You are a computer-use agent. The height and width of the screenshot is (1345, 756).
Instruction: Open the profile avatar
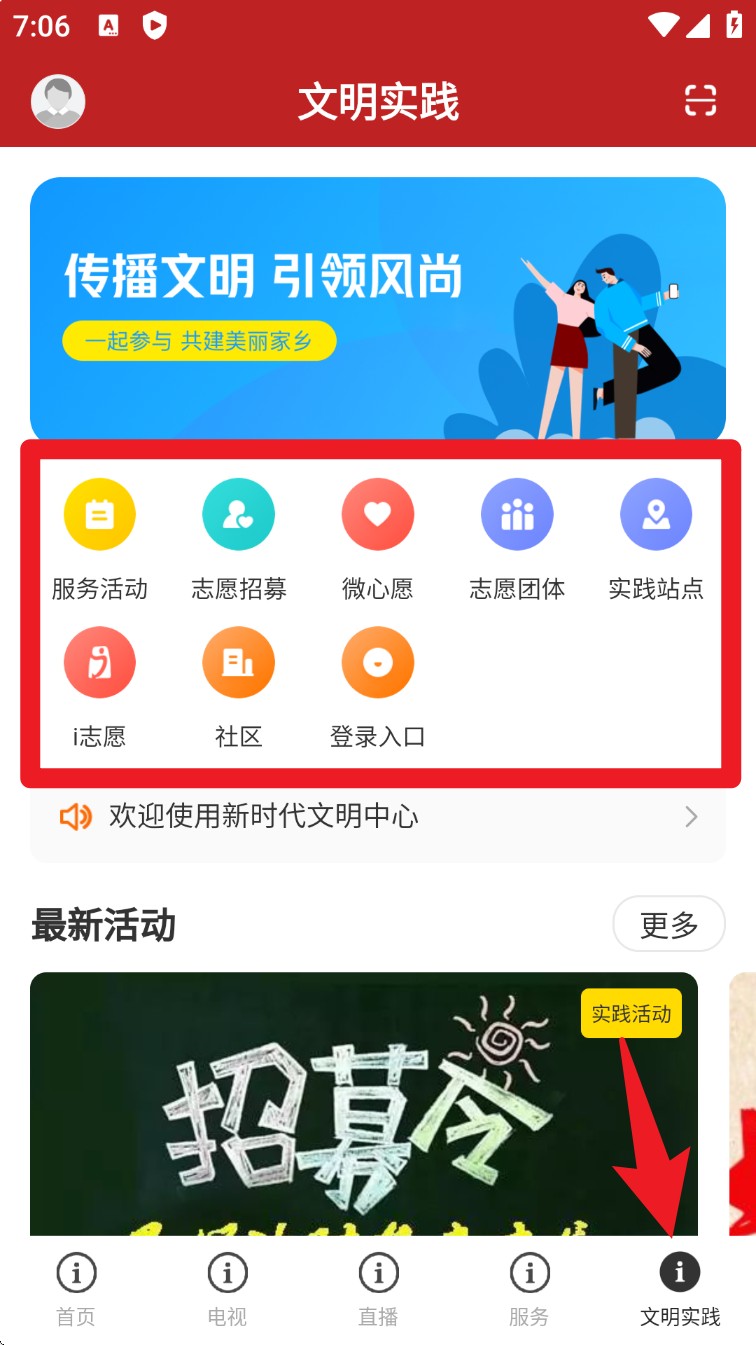[58, 101]
